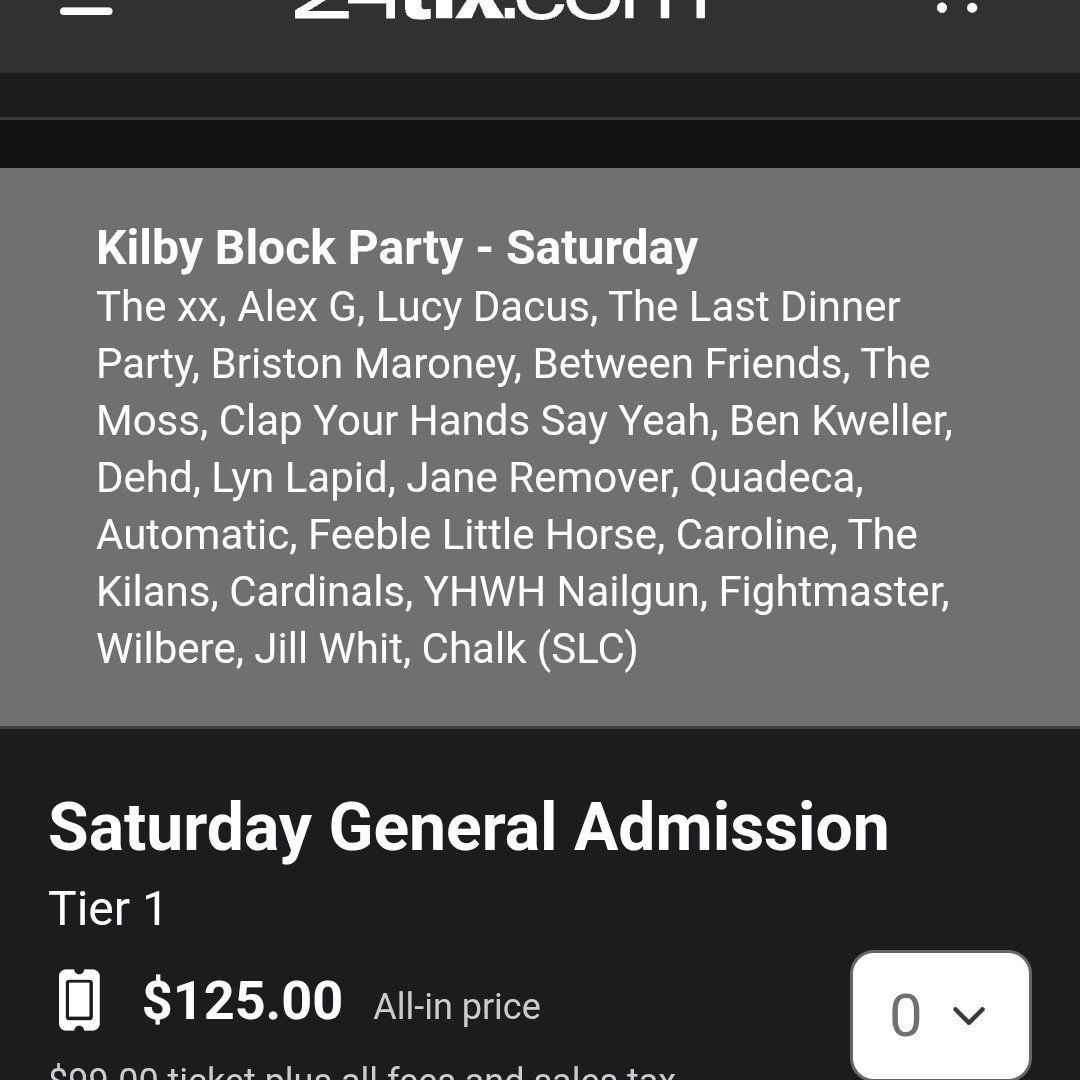Open the ticket quantity dropdown for Tier 1
The height and width of the screenshot is (1080, 1080).
(x=940, y=1014)
